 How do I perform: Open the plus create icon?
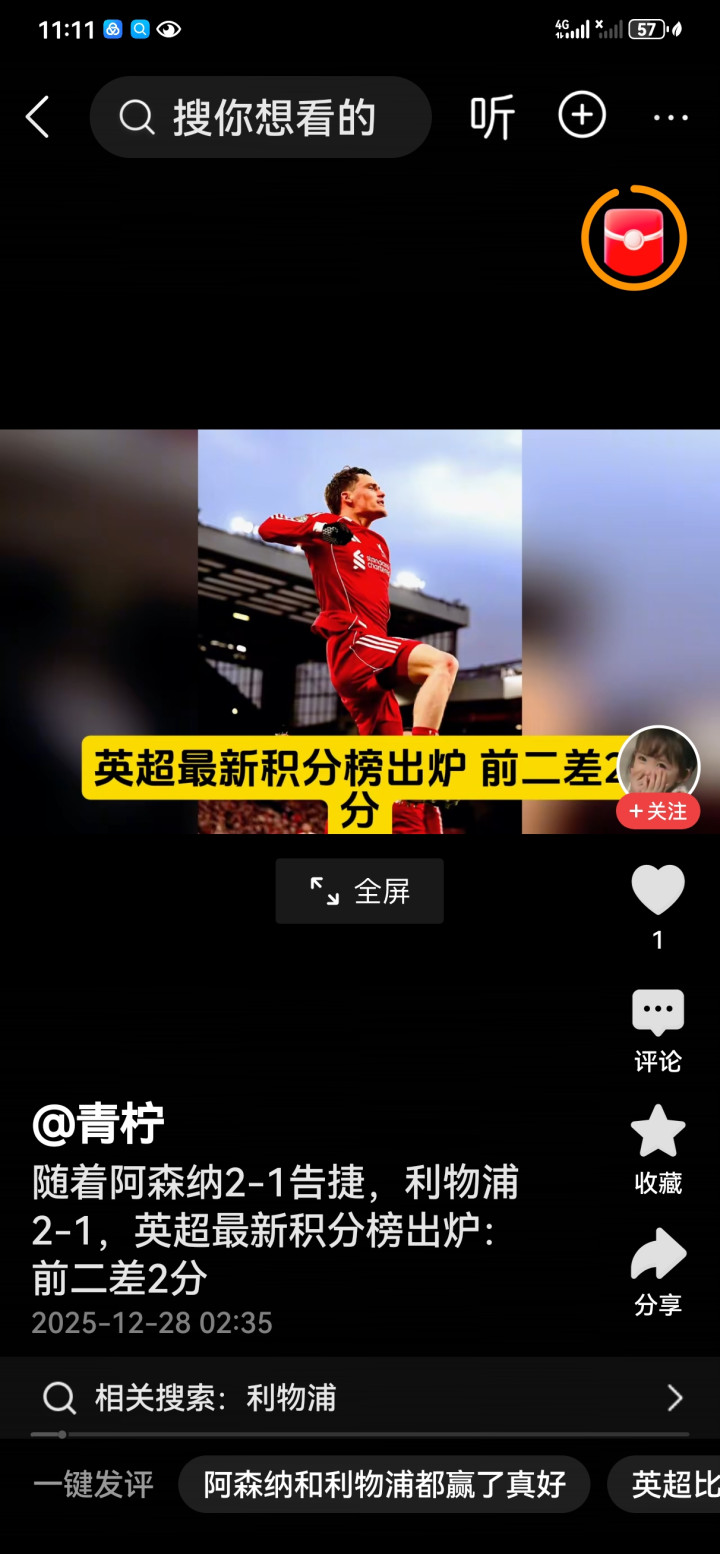(x=582, y=117)
